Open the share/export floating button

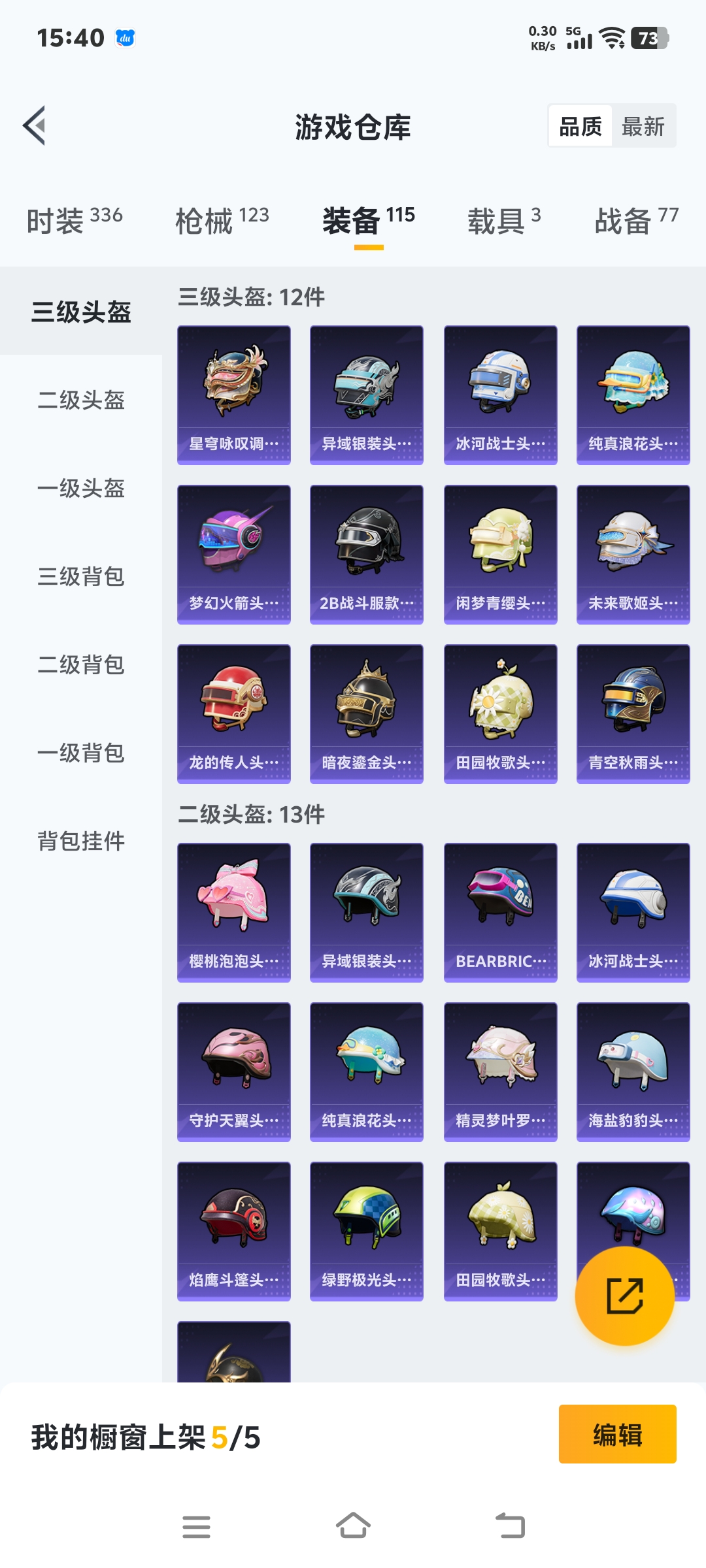624,1296
